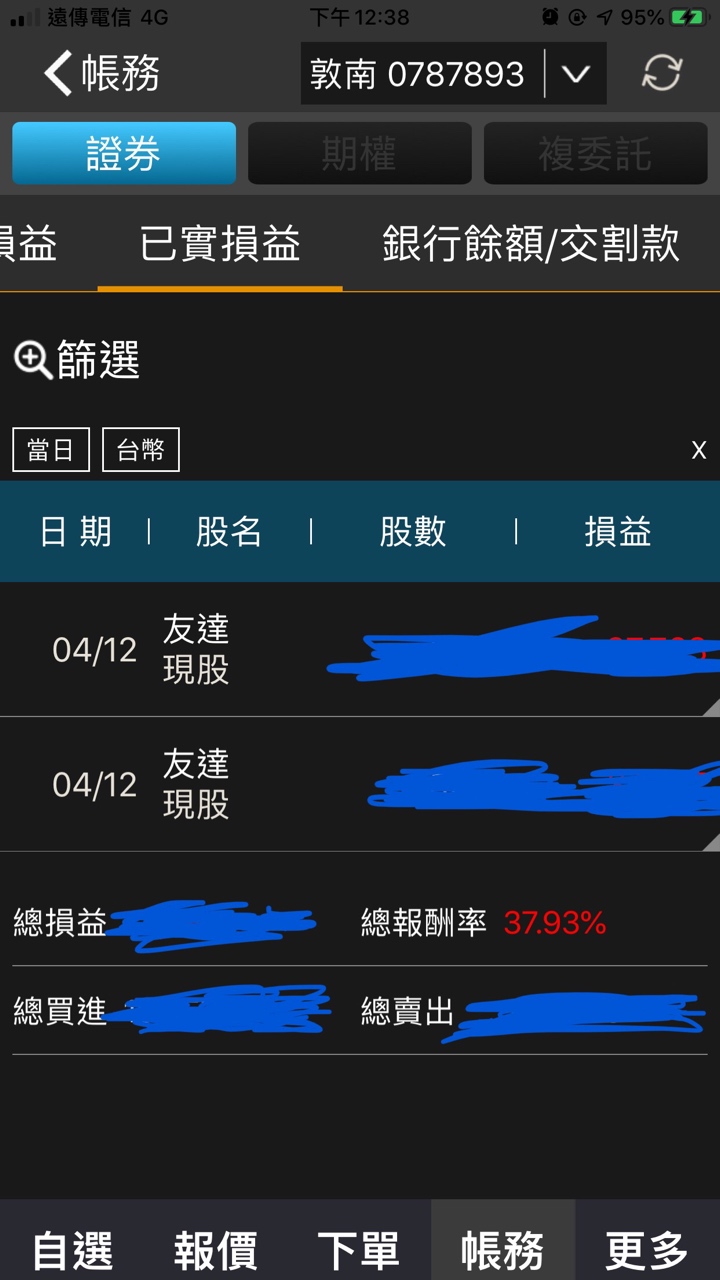Refresh the account data
Screen dimensions: 720x1280
(x=662, y=74)
